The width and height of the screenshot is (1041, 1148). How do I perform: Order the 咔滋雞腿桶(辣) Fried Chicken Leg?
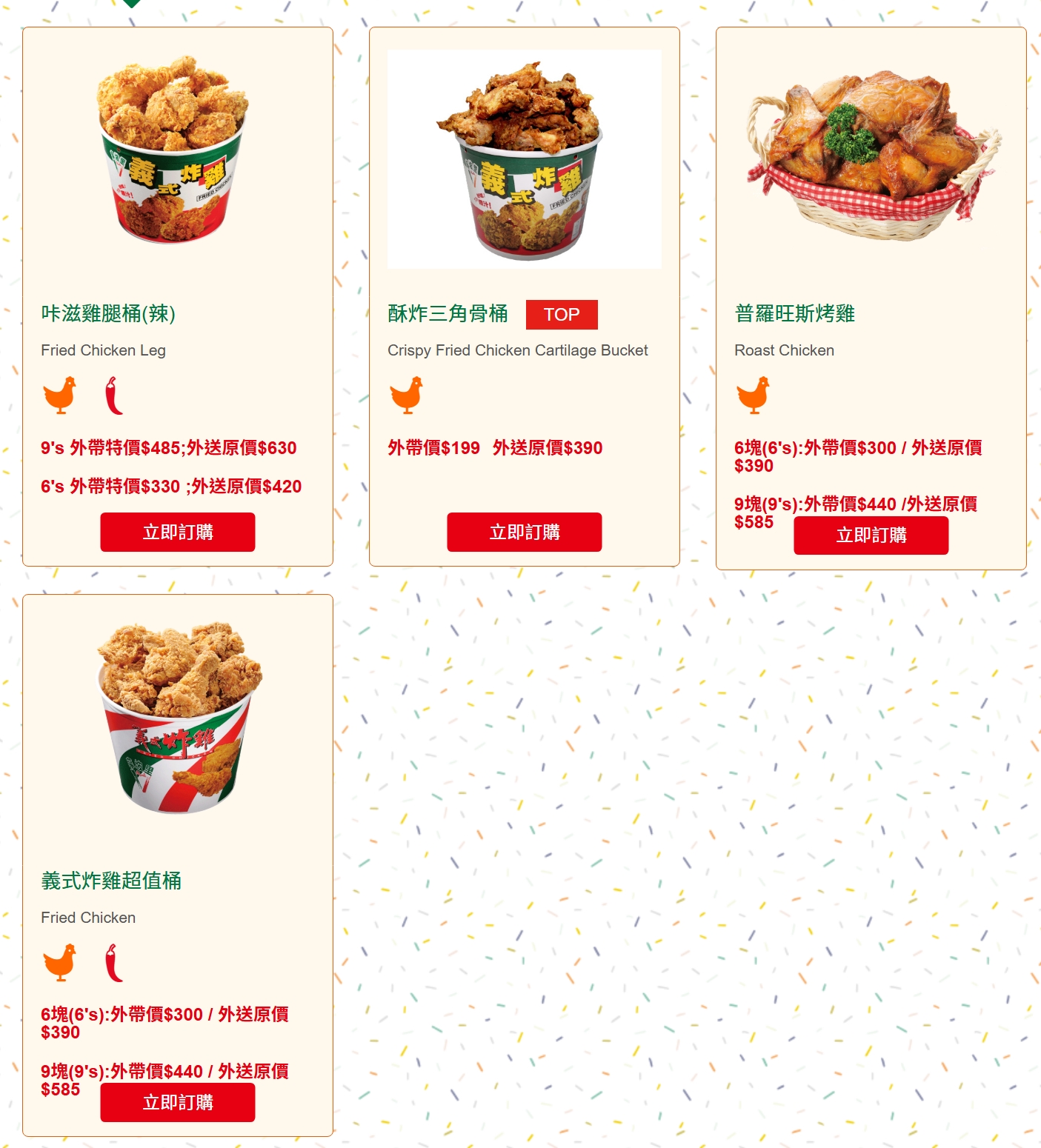click(178, 532)
